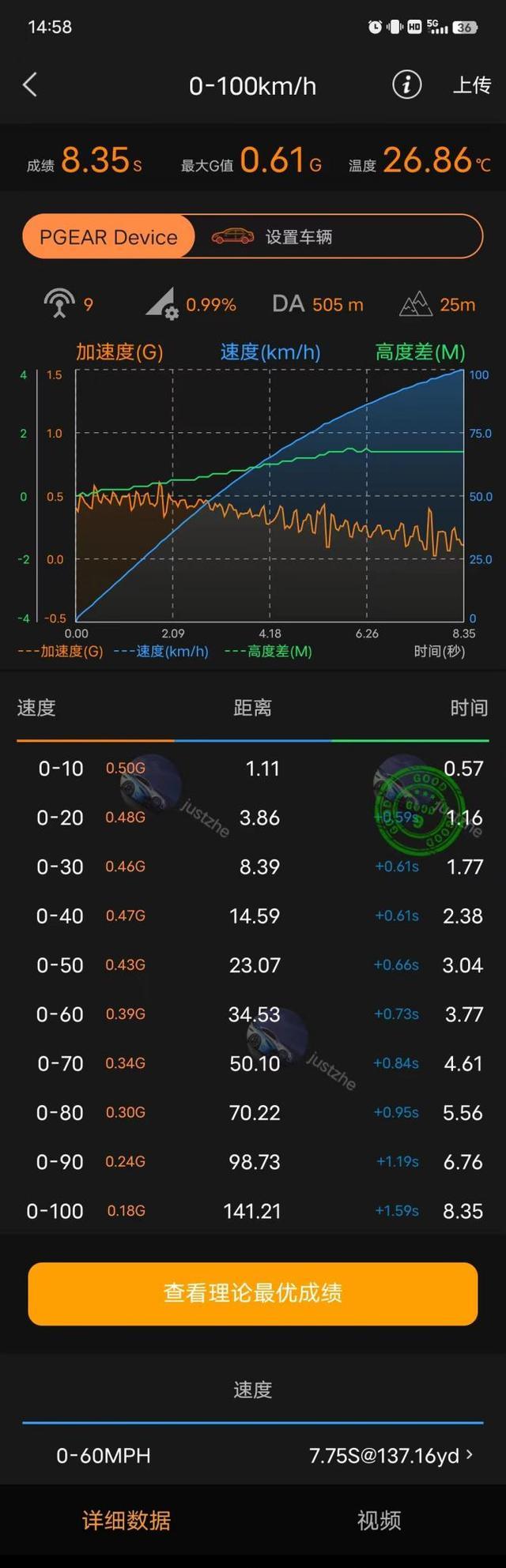
Task: Open 设置车辆 to set the vehicle
Action: [299, 237]
